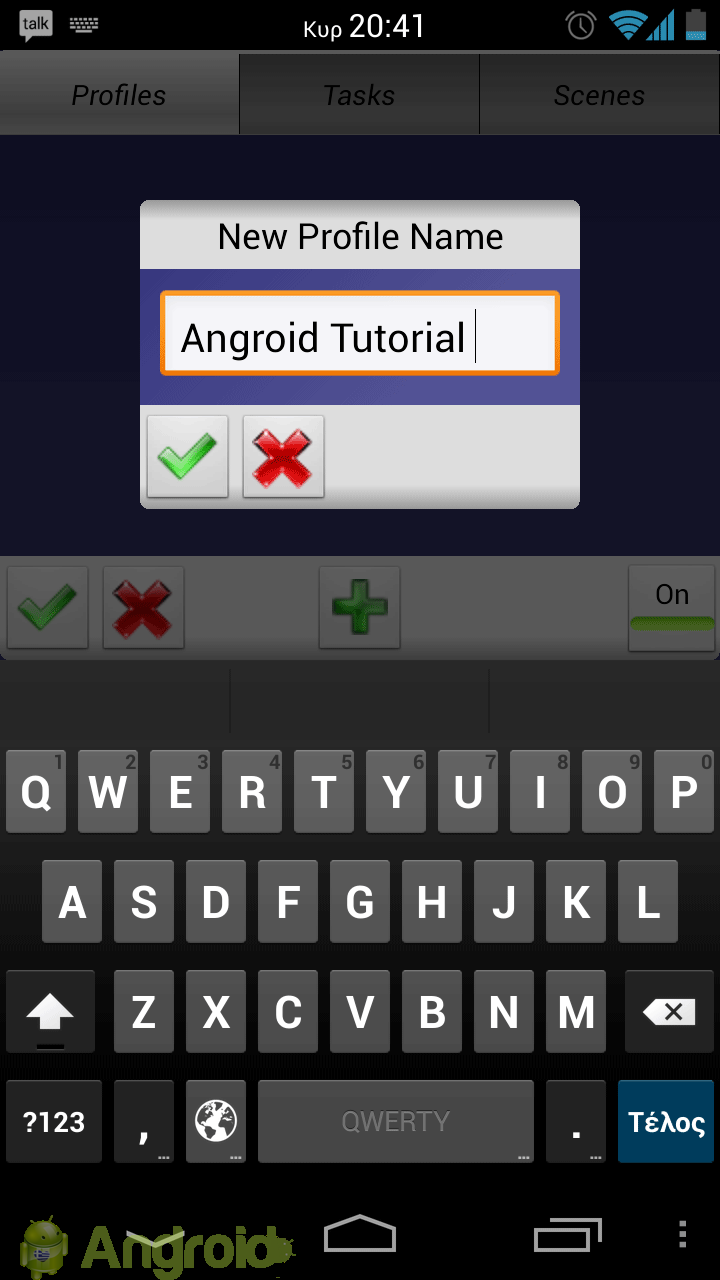Image resolution: width=720 pixels, height=1280 pixels.
Task: Toggle the On switch in bottom toolbar
Action: [672, 607]
